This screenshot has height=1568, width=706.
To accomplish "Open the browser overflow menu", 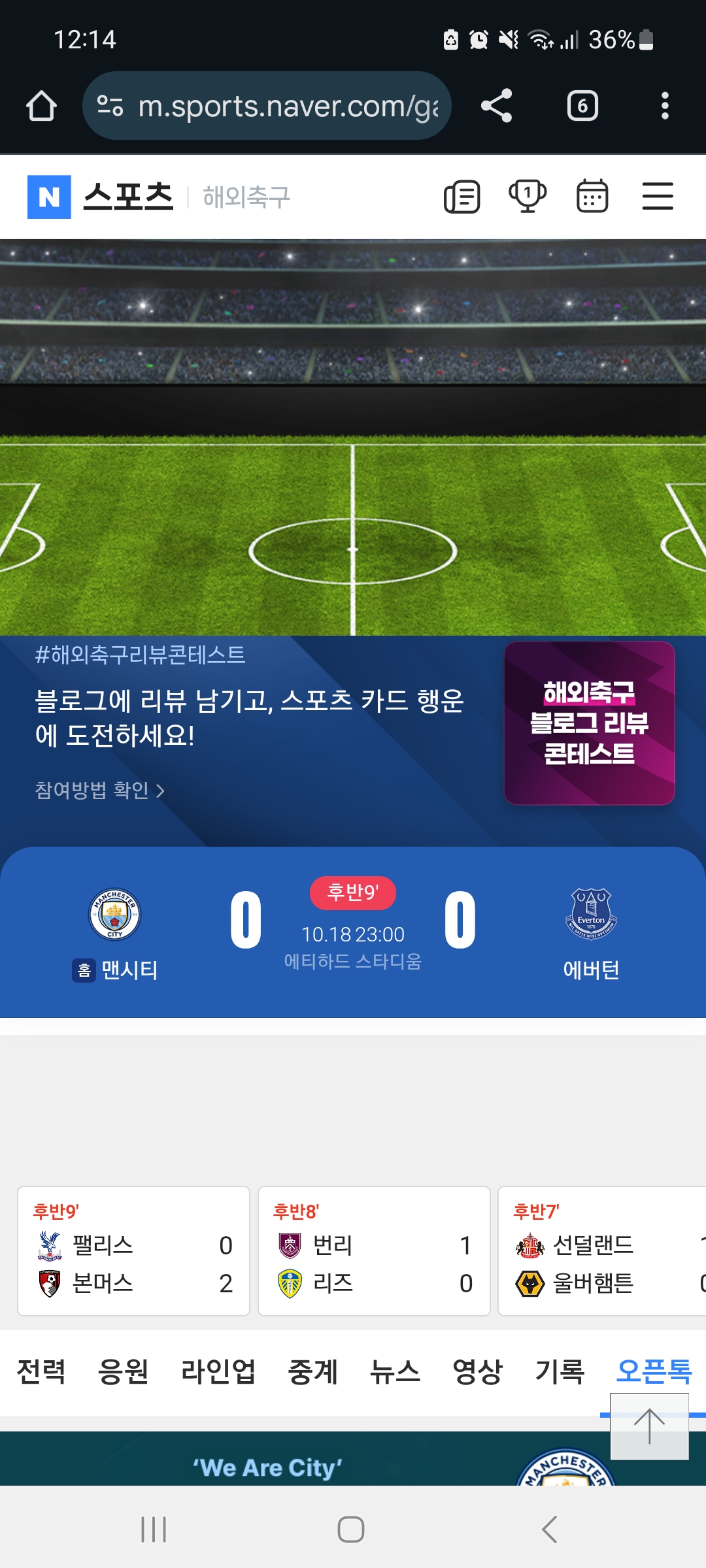I will 665,106.
